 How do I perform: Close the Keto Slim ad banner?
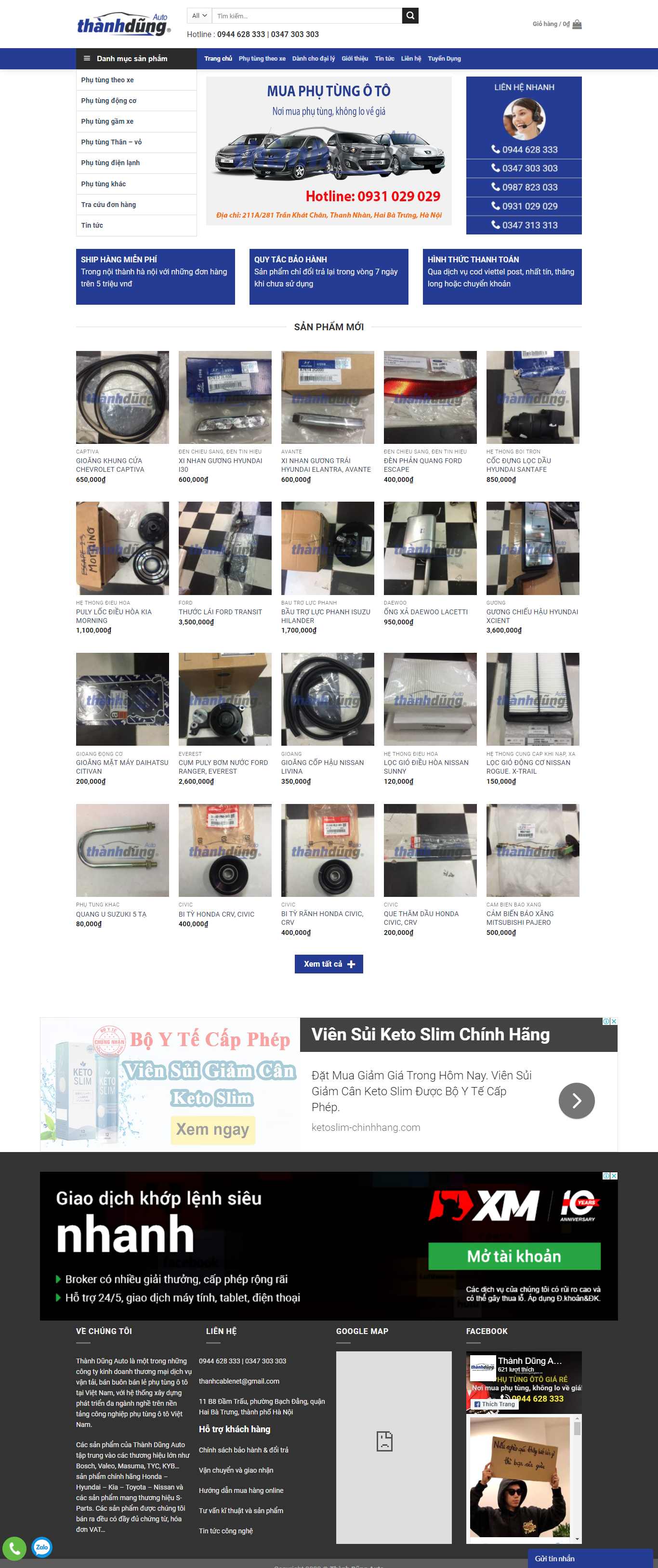point(614,1022)
